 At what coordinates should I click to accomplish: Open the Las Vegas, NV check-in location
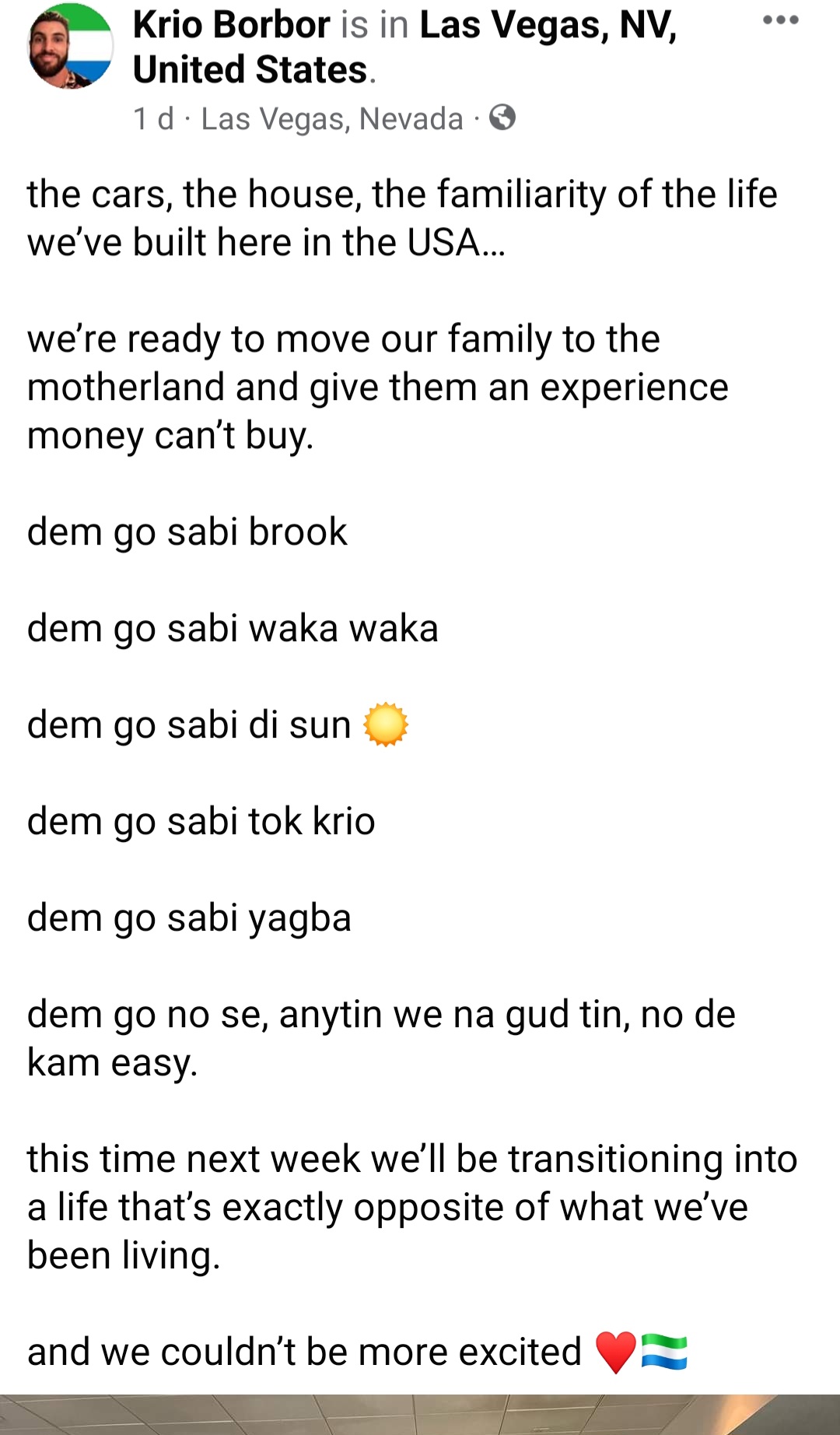(x=548, y=25)
